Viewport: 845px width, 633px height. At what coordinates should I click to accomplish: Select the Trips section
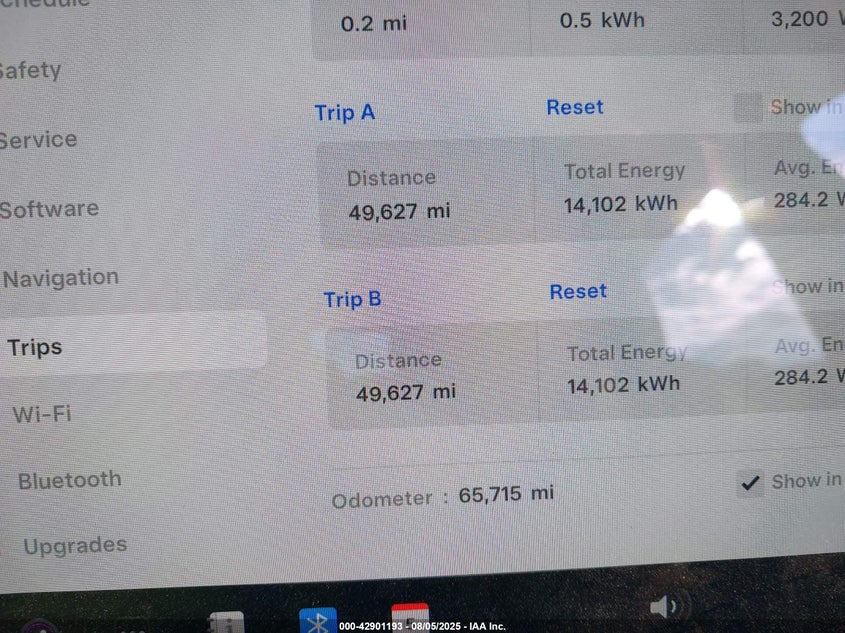click(x=35, y=347)
